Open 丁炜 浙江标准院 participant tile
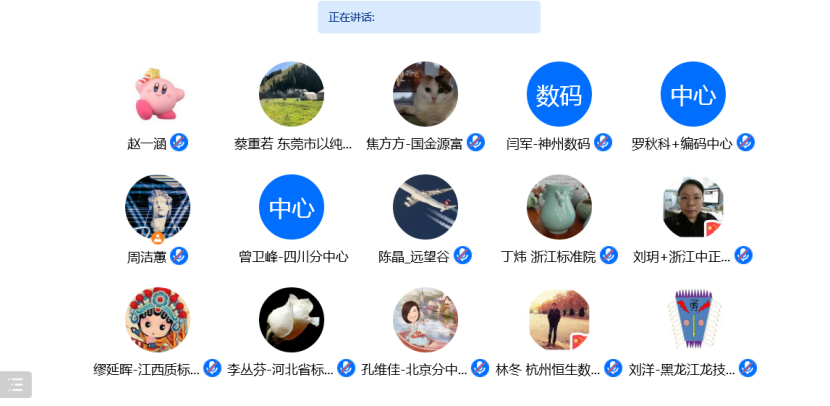The width and height of the screenshot is (830, 406). tap(559, 208)
